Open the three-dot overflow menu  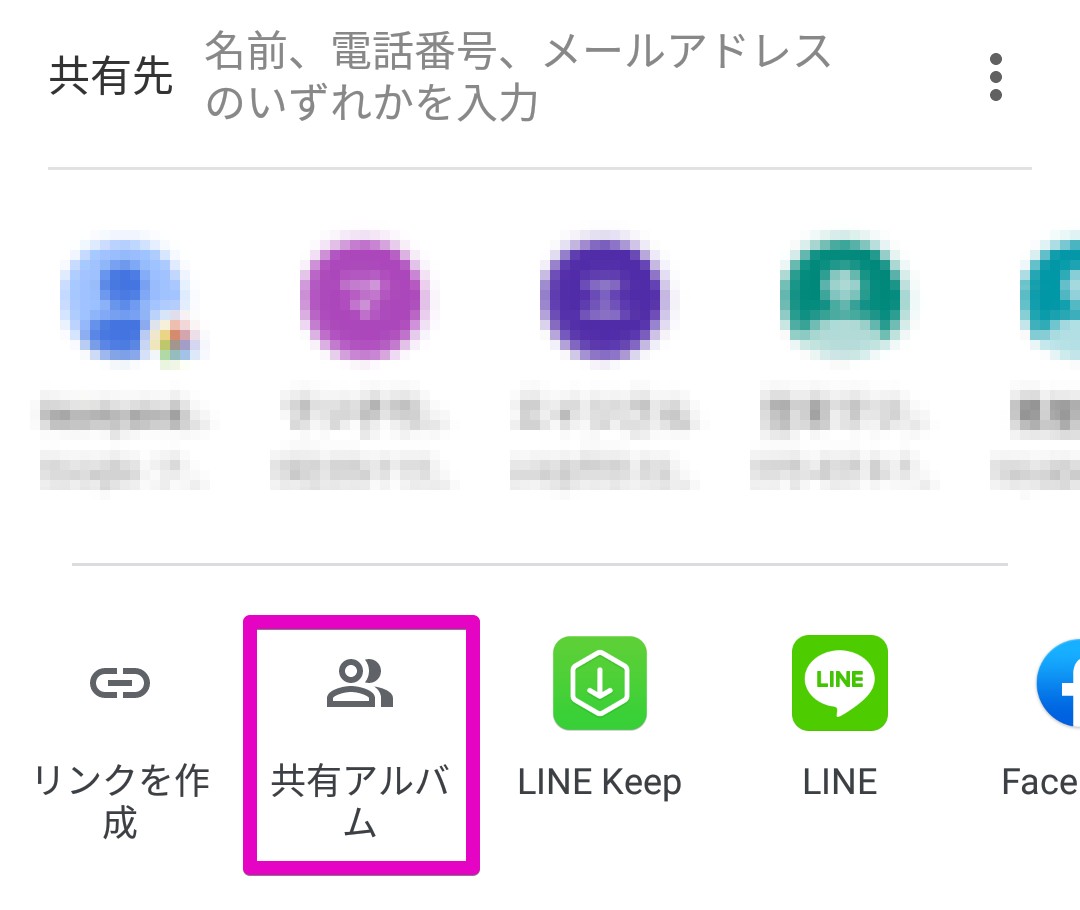coord(995,77)
